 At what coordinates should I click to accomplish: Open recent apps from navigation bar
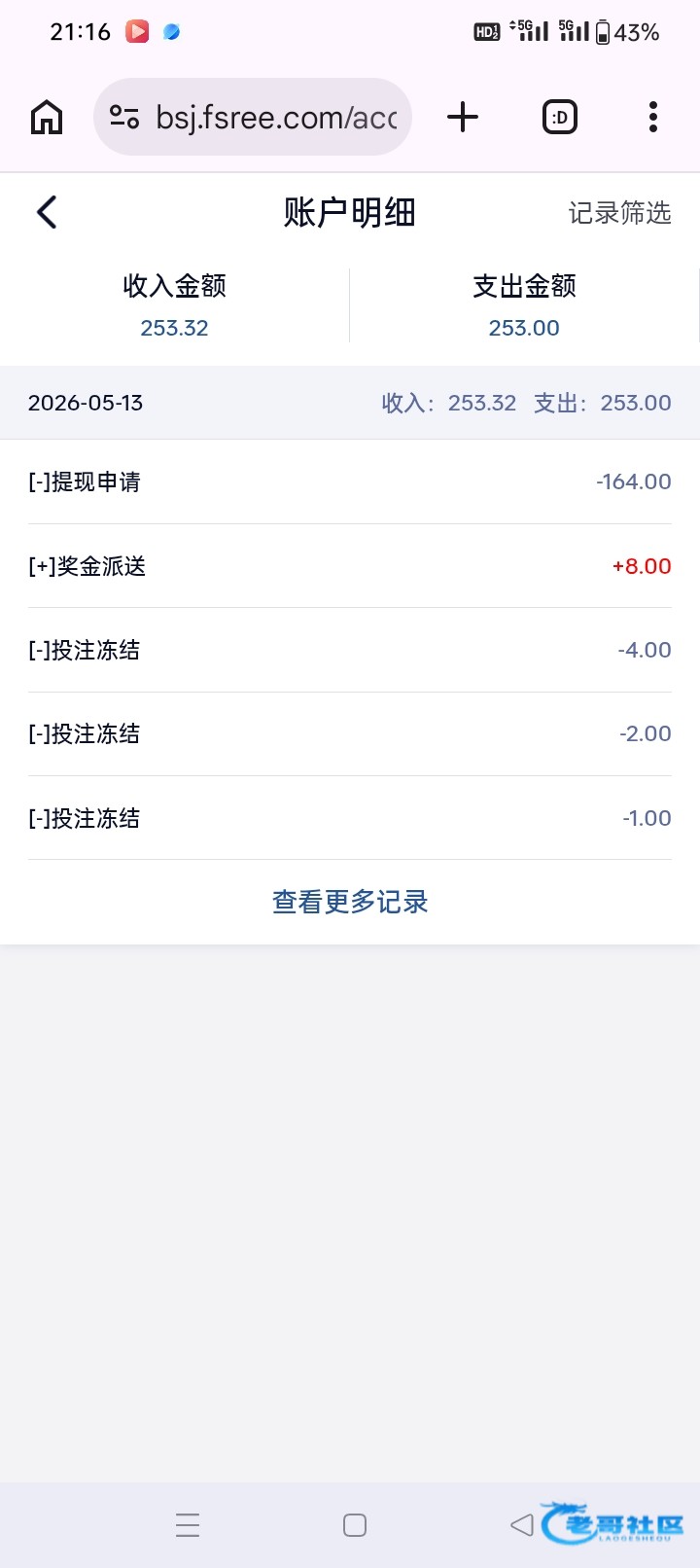tap(188, 1525)
